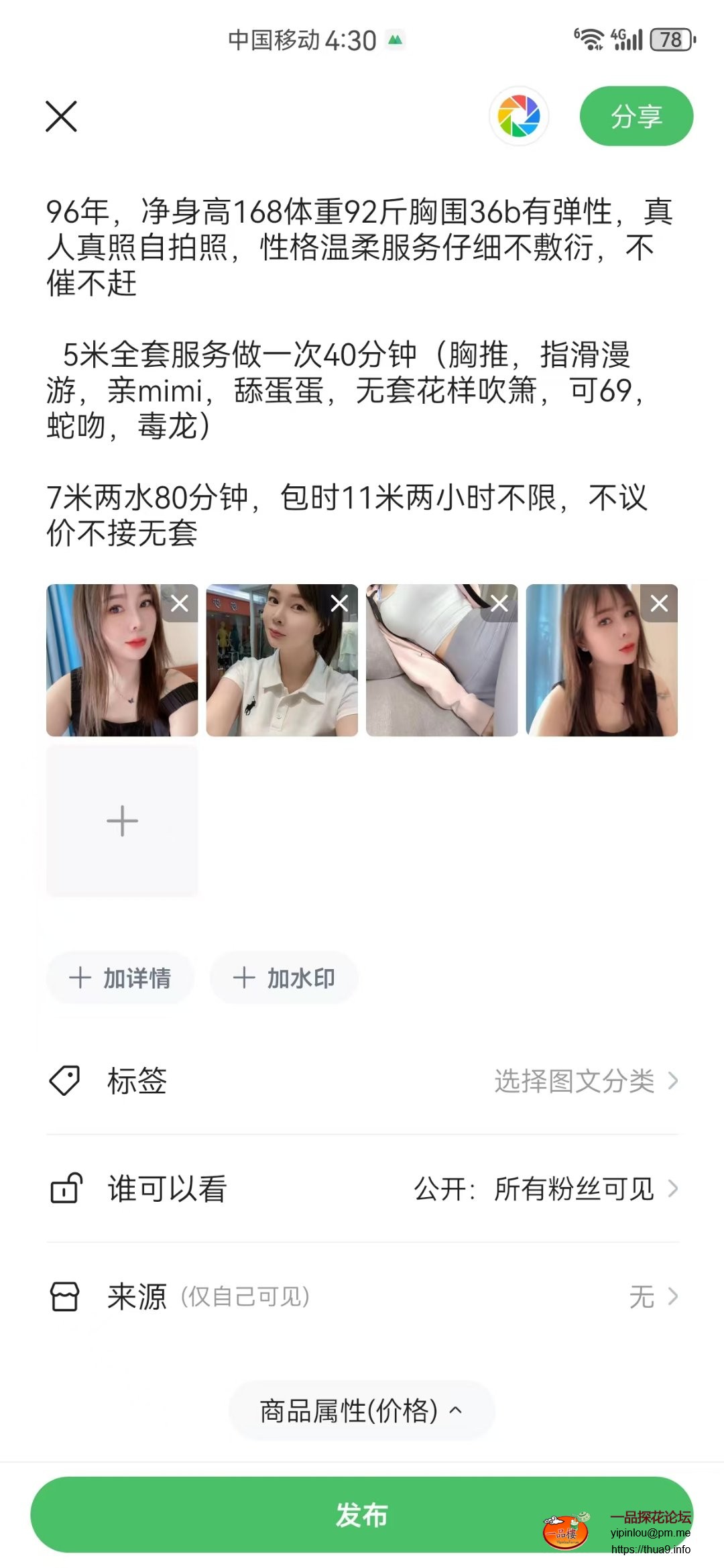Viewport: 724px width, 1568px height.
Task: Remove the white polo shirt photo
Action: [x=339, y=603]
